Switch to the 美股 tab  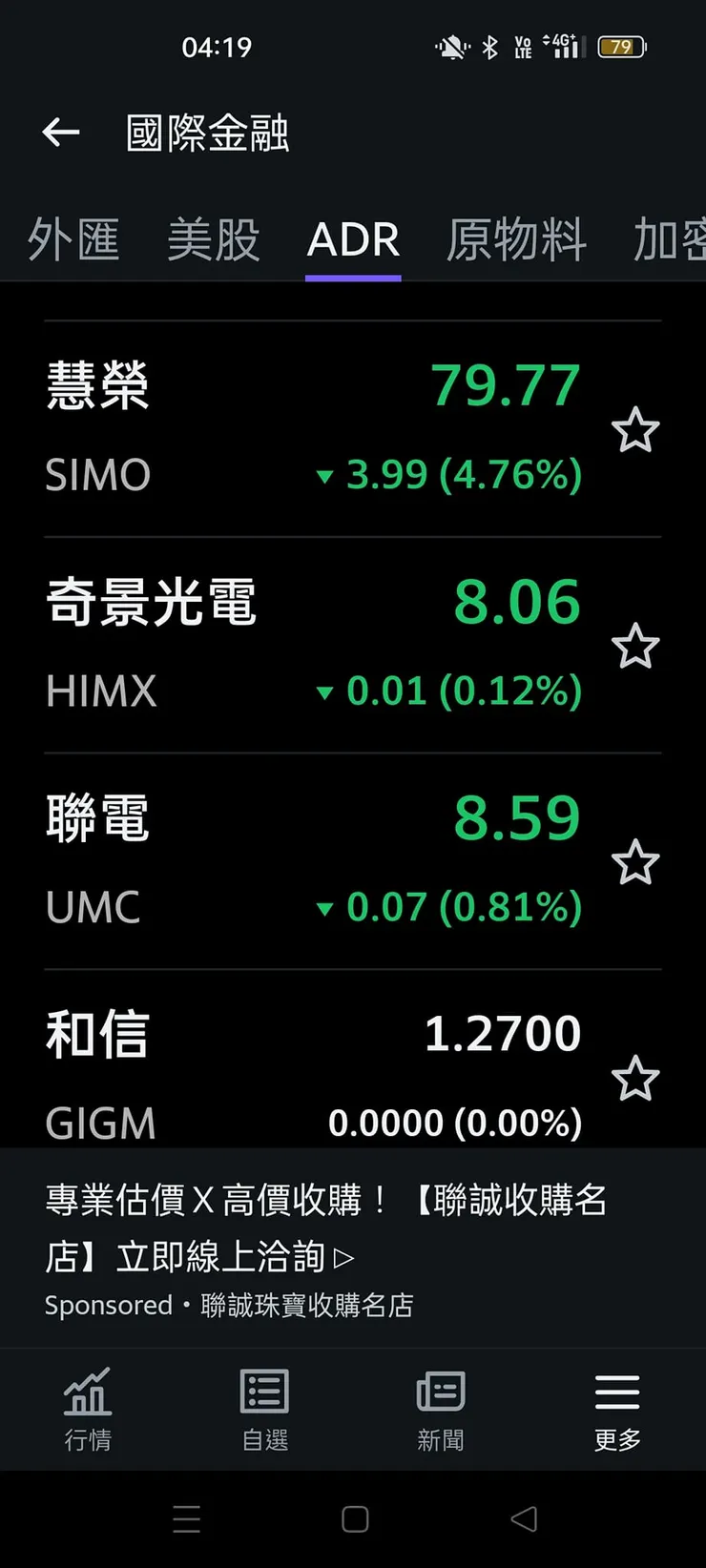[x=214, y=238]
